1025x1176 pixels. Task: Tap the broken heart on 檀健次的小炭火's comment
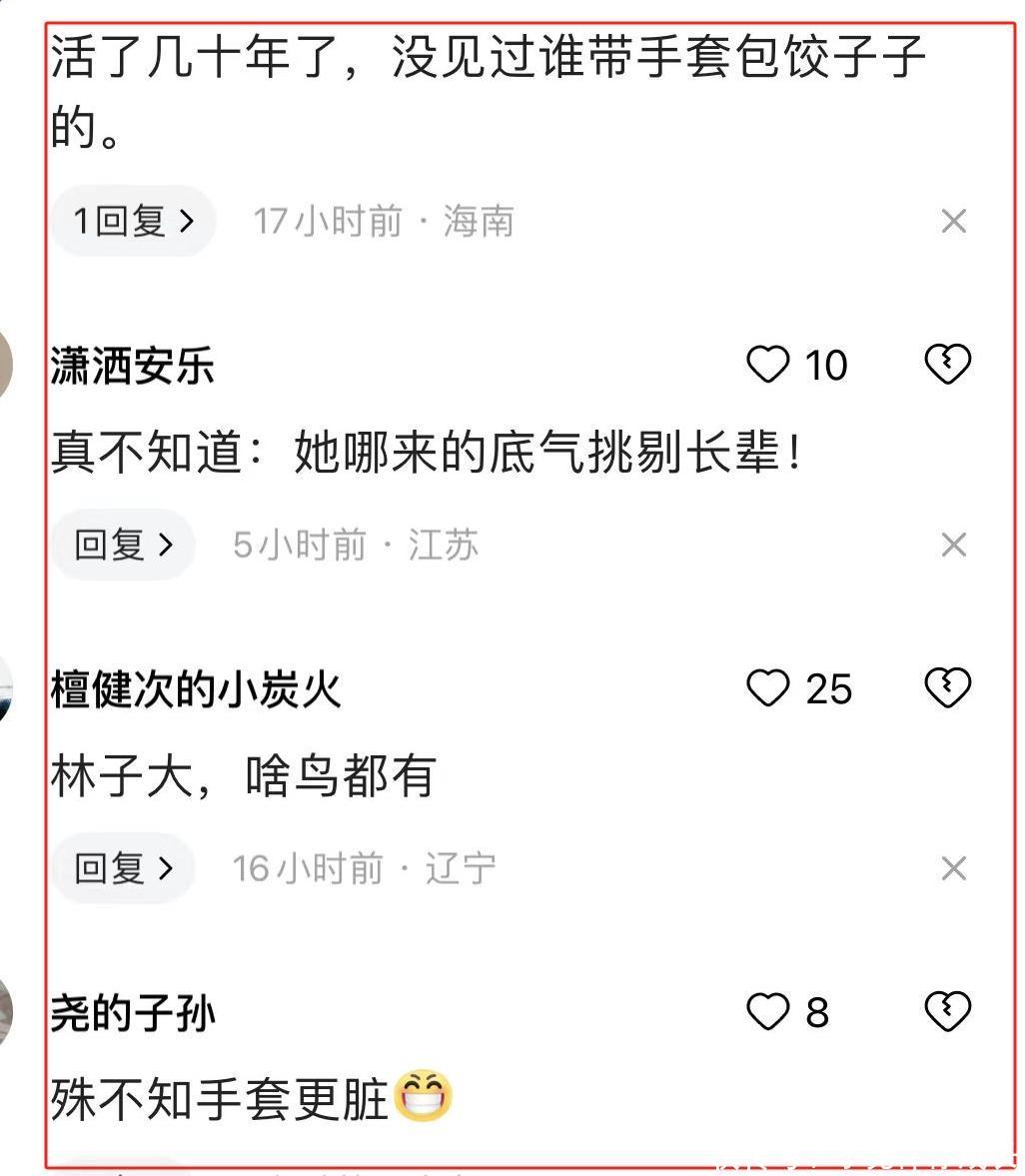947,688
